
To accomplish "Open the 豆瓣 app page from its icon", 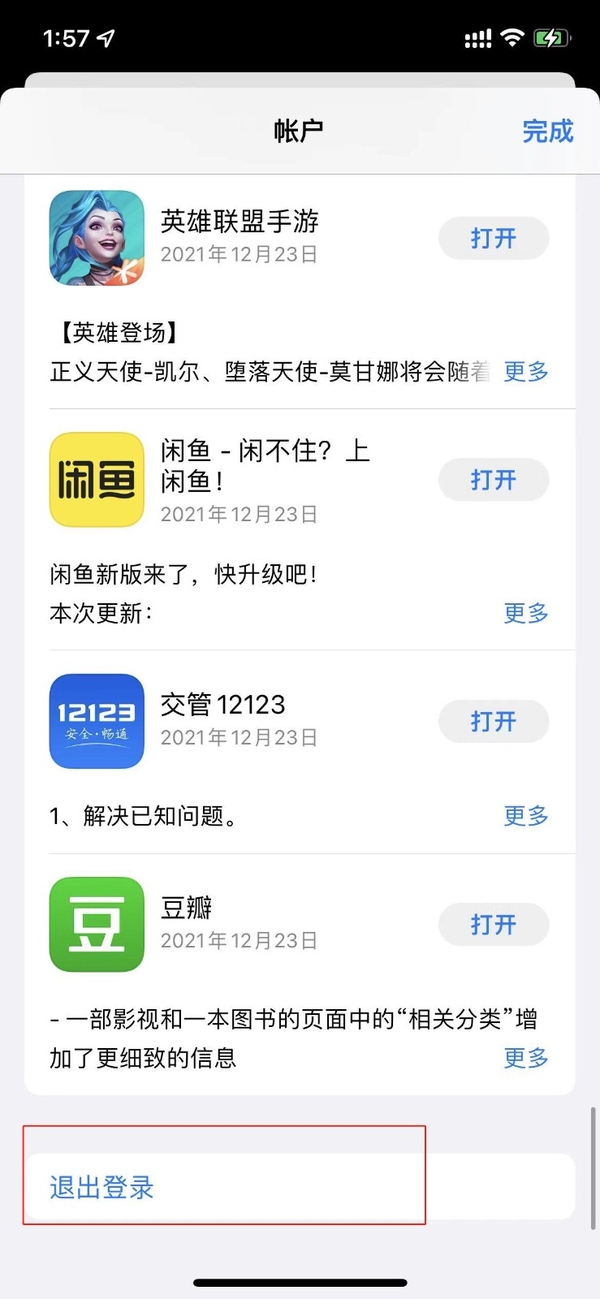I will [97, 925].
